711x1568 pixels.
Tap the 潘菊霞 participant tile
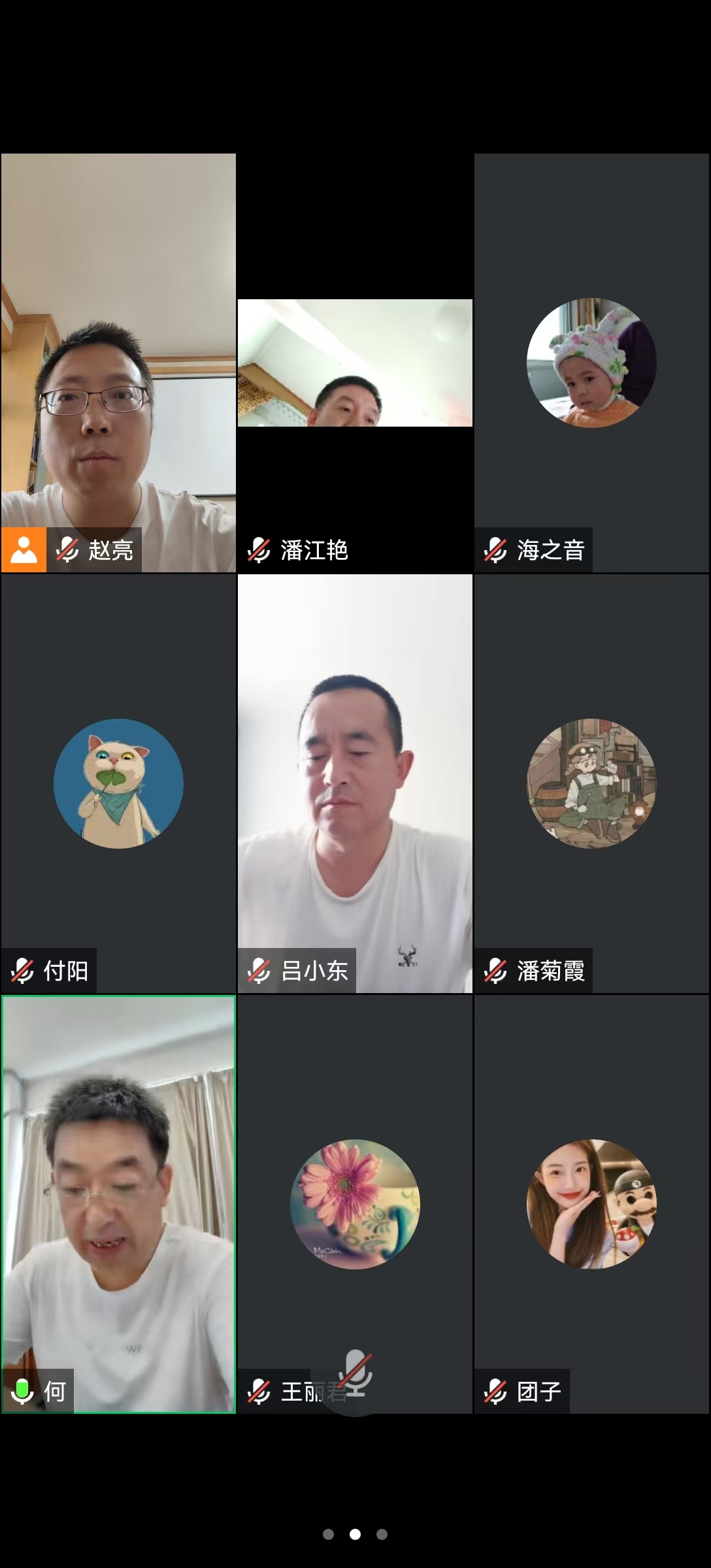[591, 783]
